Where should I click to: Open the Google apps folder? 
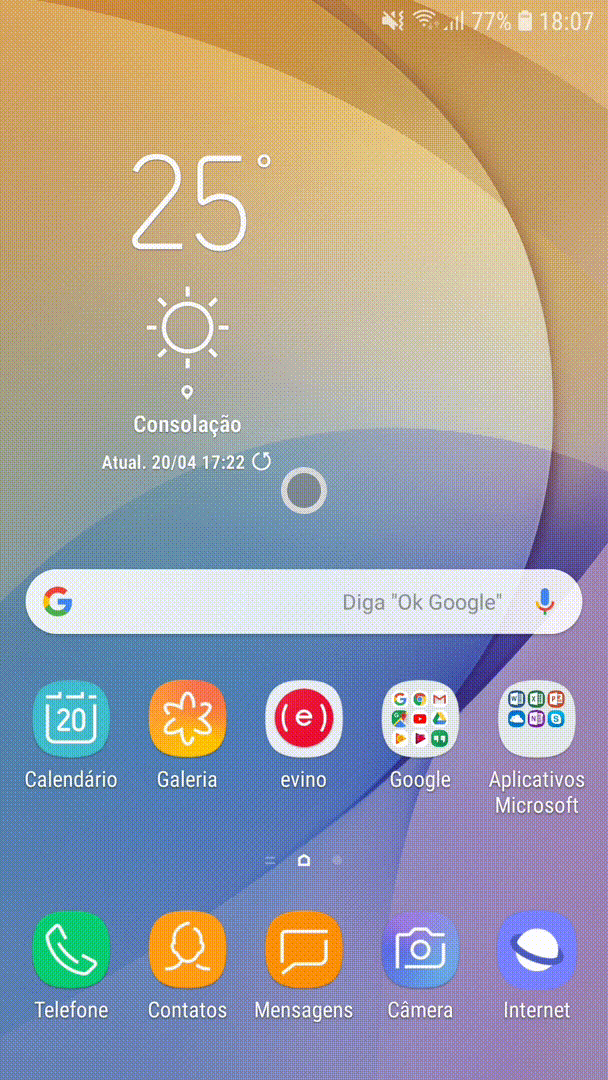[420, 720]
